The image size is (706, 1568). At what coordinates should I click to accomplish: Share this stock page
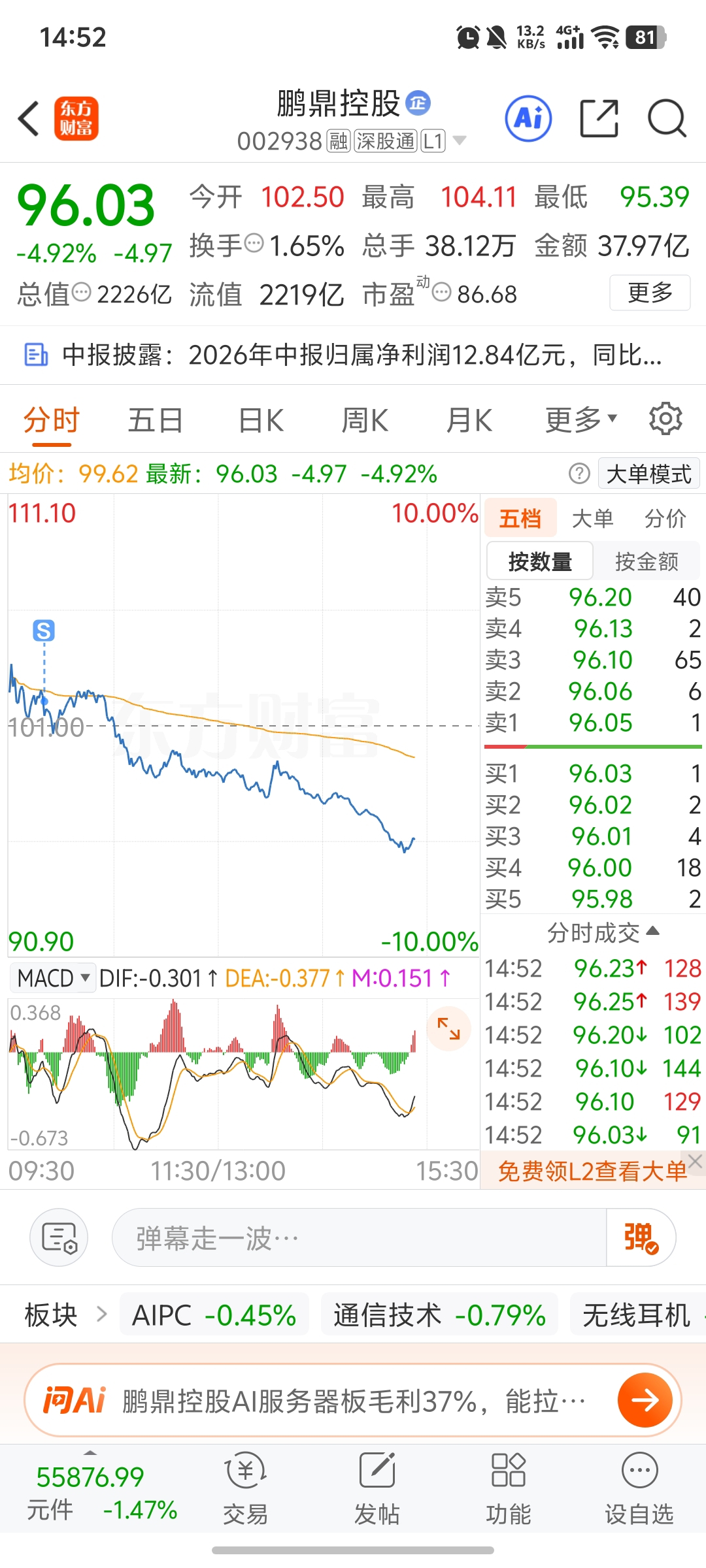(x=599, y=118)
